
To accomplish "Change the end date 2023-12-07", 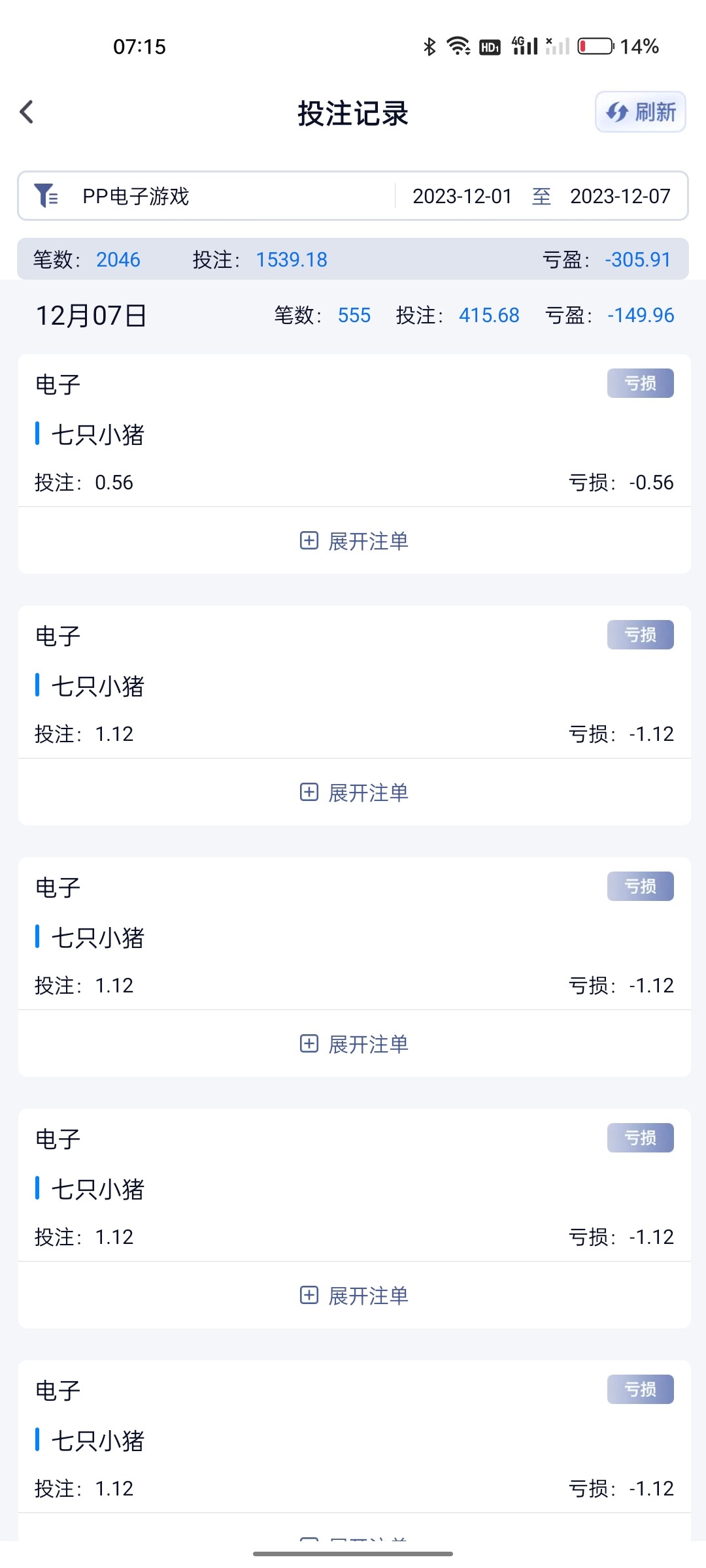I will [620, 196].
